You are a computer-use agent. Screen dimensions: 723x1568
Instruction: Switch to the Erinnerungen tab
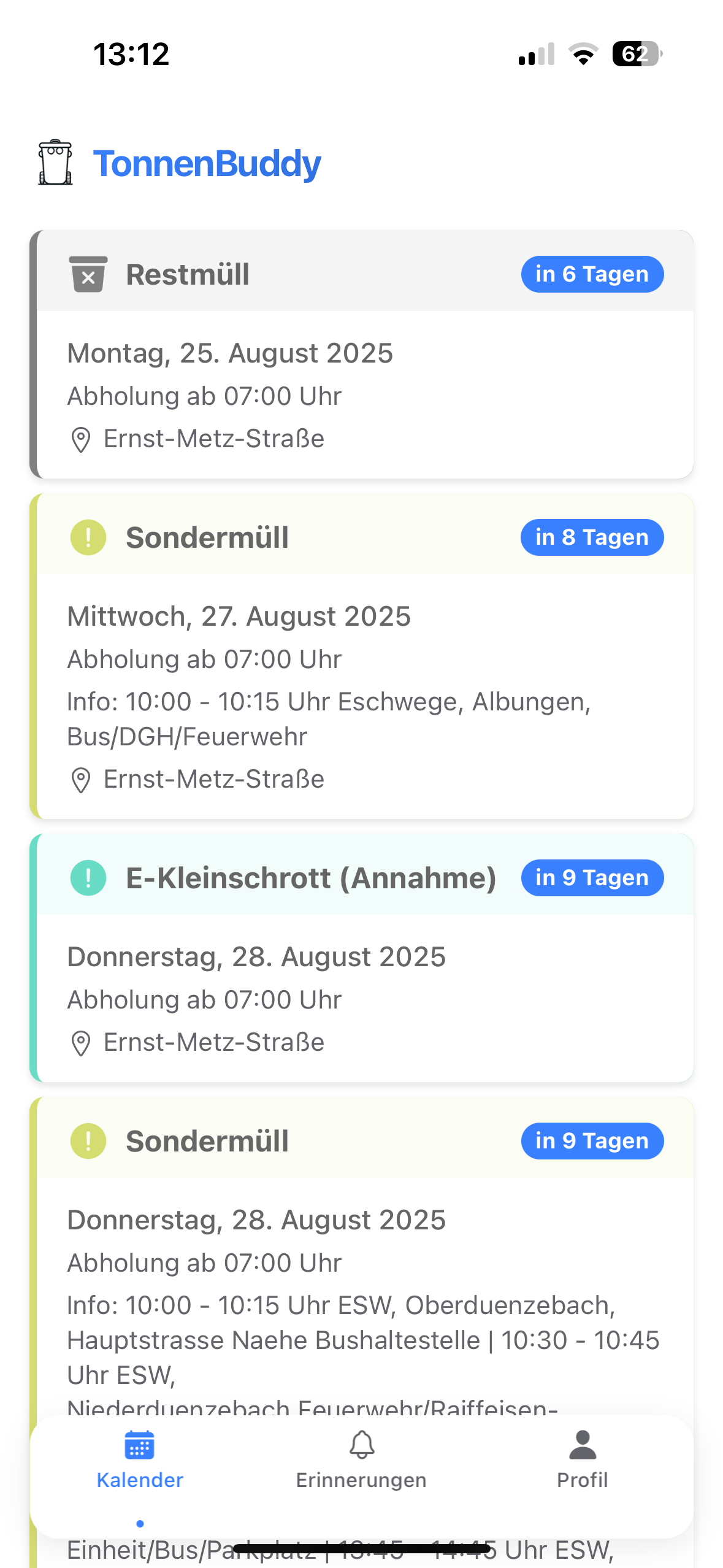[x=362, y=1479]
